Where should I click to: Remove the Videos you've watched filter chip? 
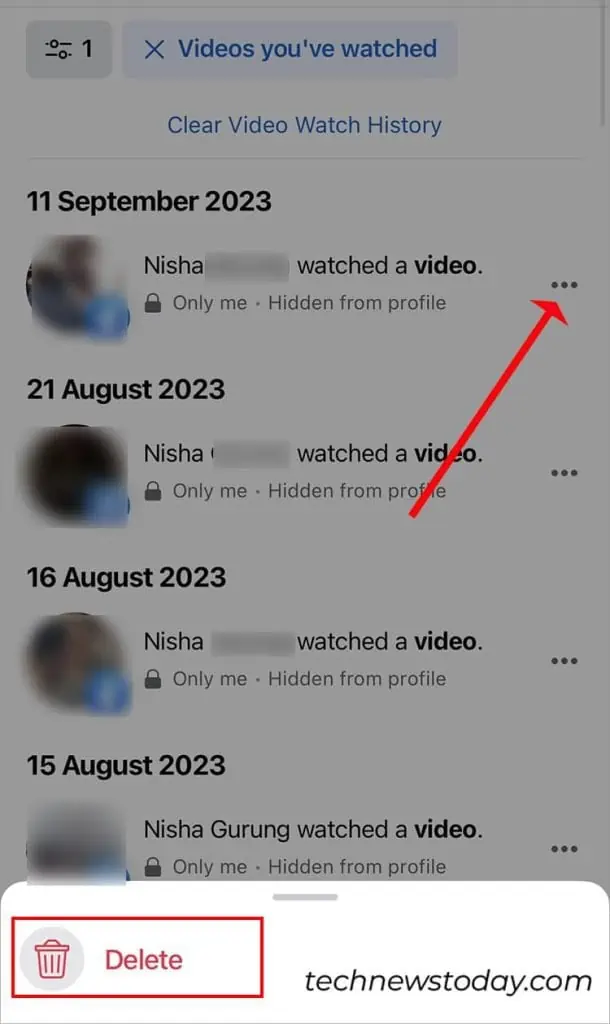[x=154, y=49]
